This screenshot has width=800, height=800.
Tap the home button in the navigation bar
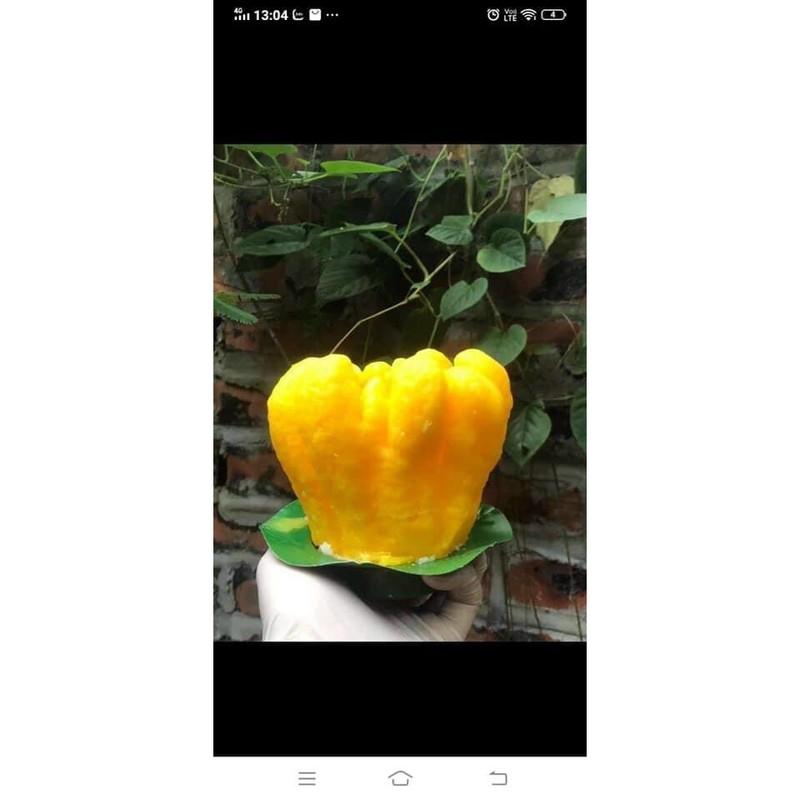(400, 778)
